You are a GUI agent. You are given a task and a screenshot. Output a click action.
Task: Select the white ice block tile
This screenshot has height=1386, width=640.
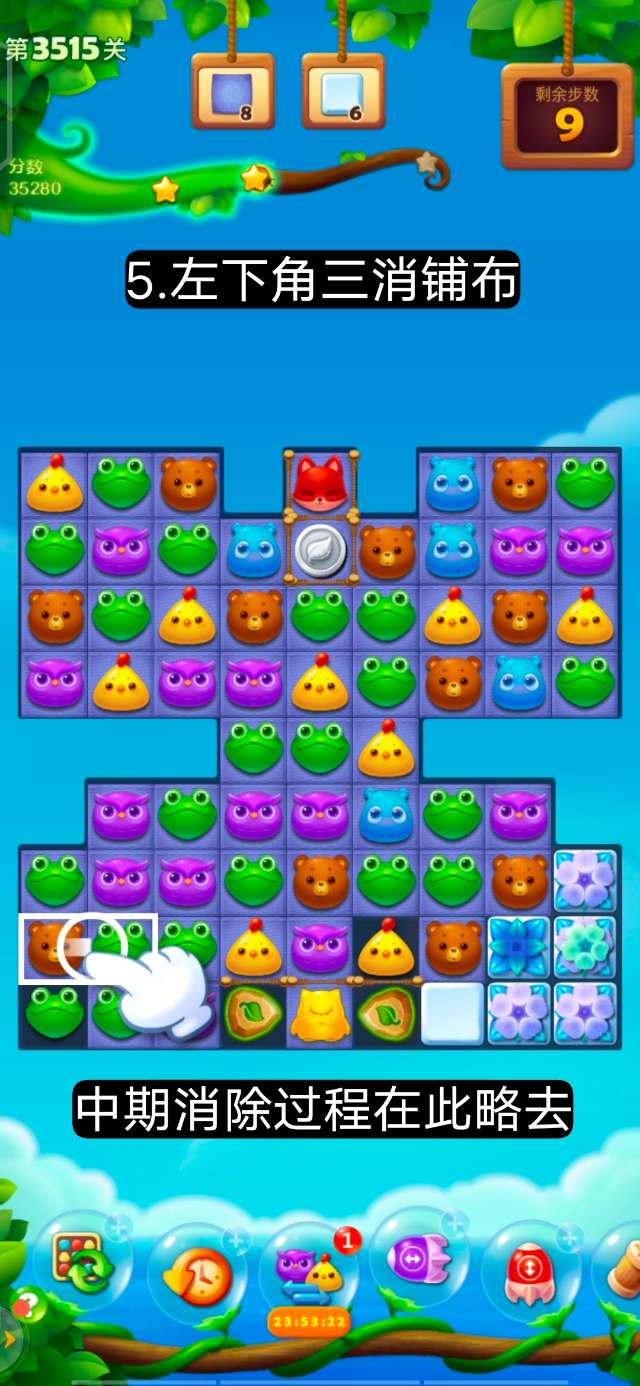[x=452, y=1012]
